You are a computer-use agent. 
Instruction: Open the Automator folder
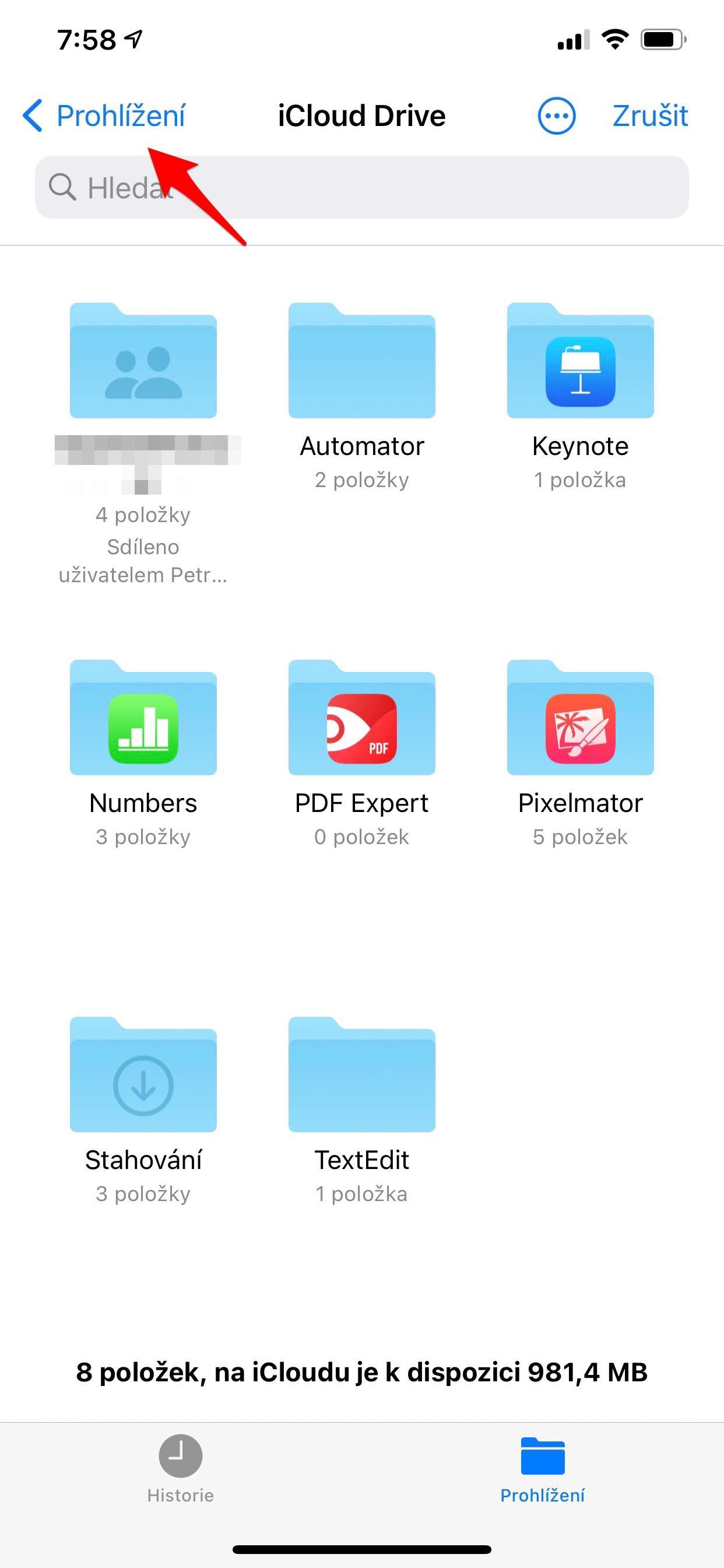click(x=361, y=361)
